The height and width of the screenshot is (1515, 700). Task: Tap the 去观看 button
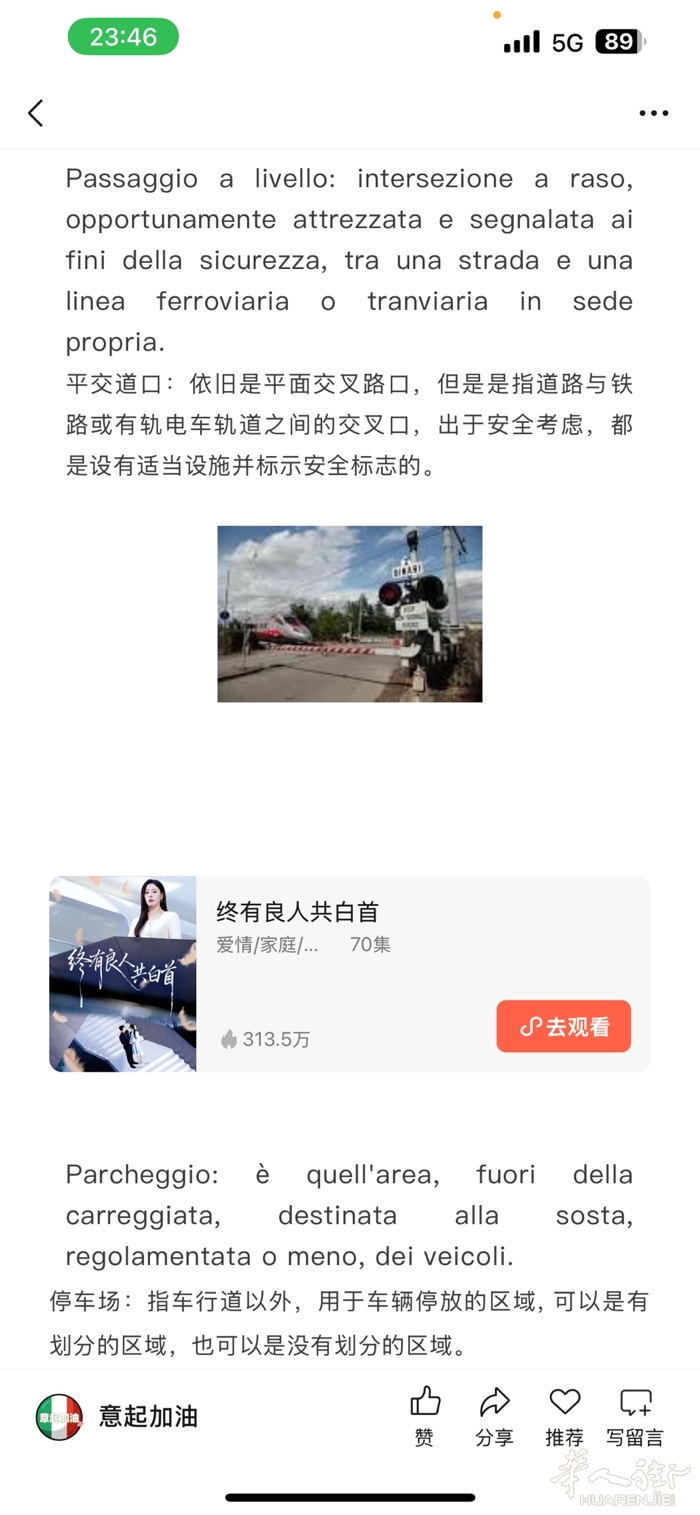click(563, 1026)
